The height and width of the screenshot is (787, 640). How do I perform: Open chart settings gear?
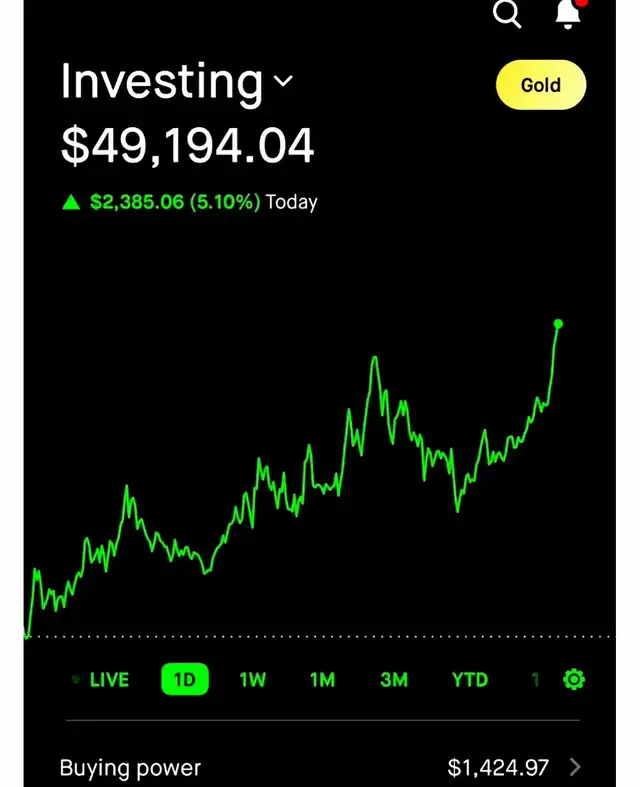[574, 680]
